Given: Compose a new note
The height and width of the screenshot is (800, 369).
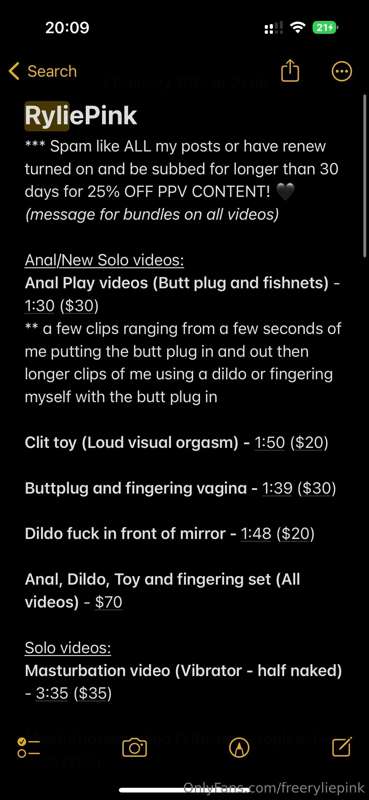Looking at the screenshot, I should click(x=341, y=747).
